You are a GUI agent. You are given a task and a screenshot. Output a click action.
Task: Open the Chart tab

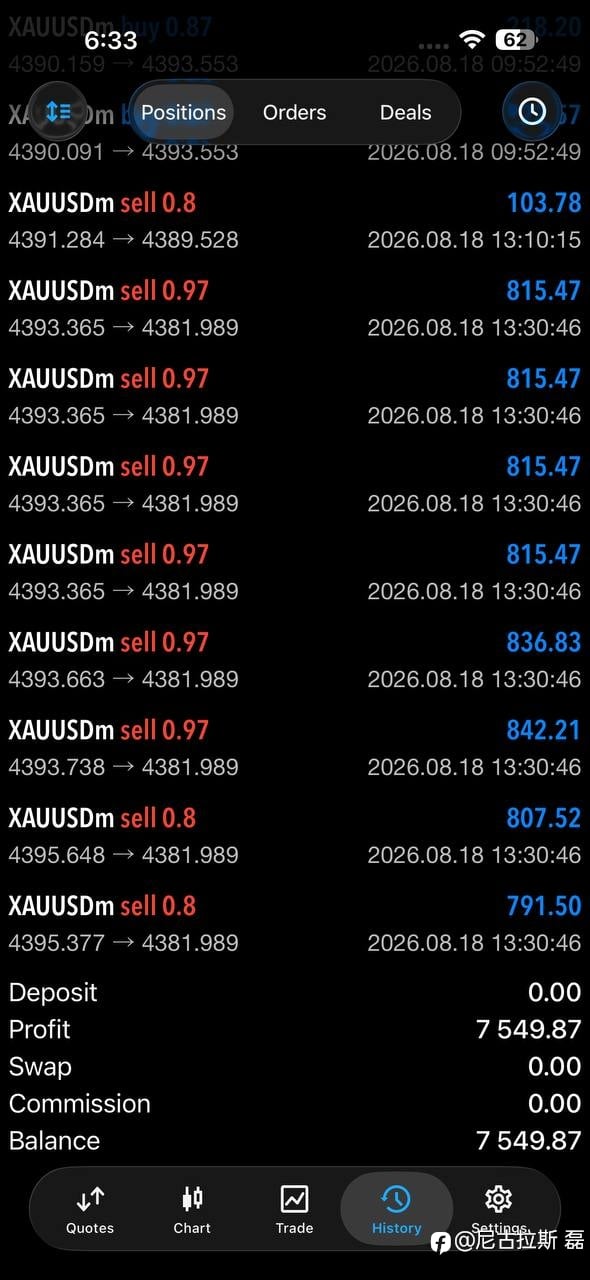pos(192,1210)
